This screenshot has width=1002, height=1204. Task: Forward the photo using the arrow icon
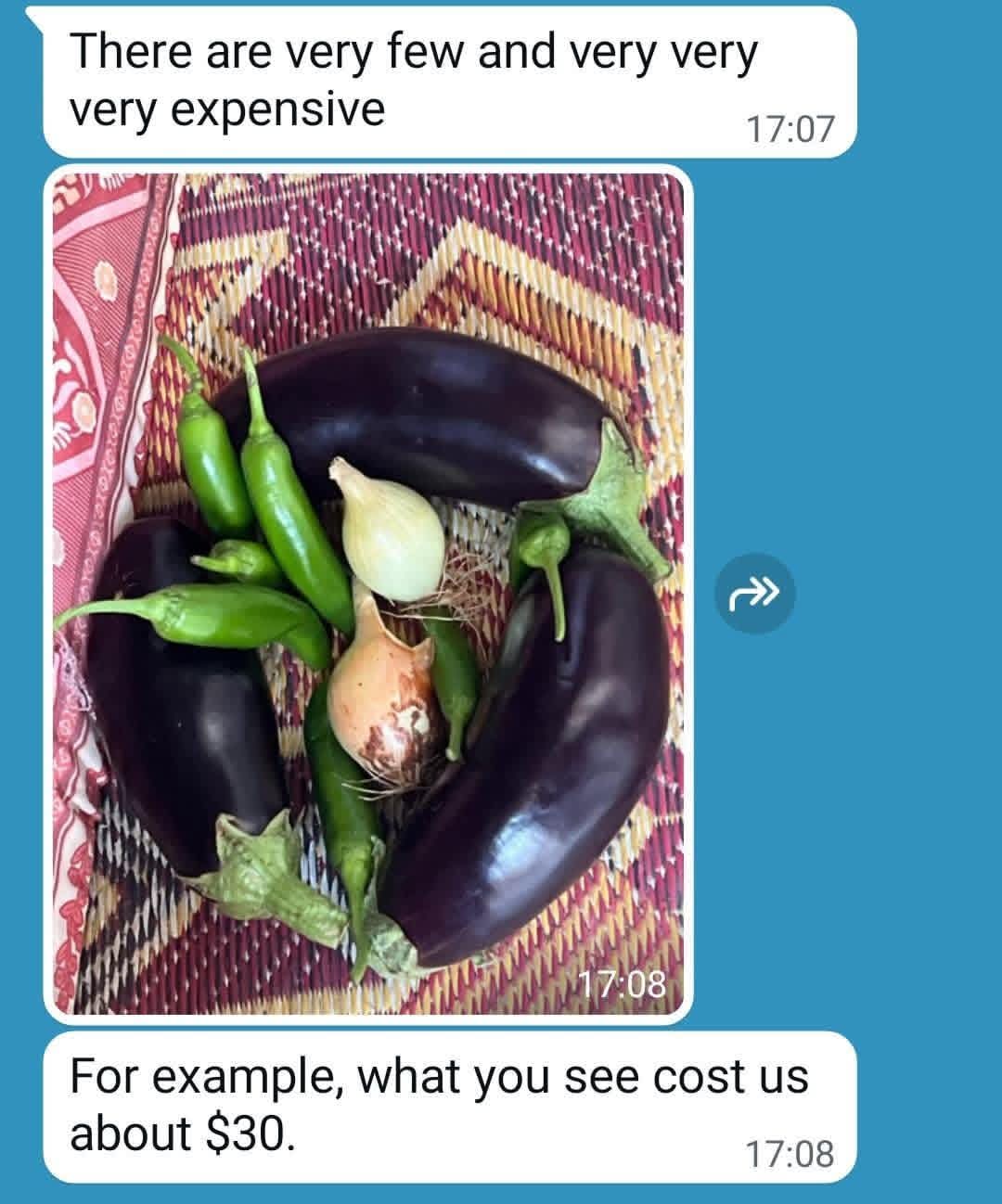(x=755, y=594)
